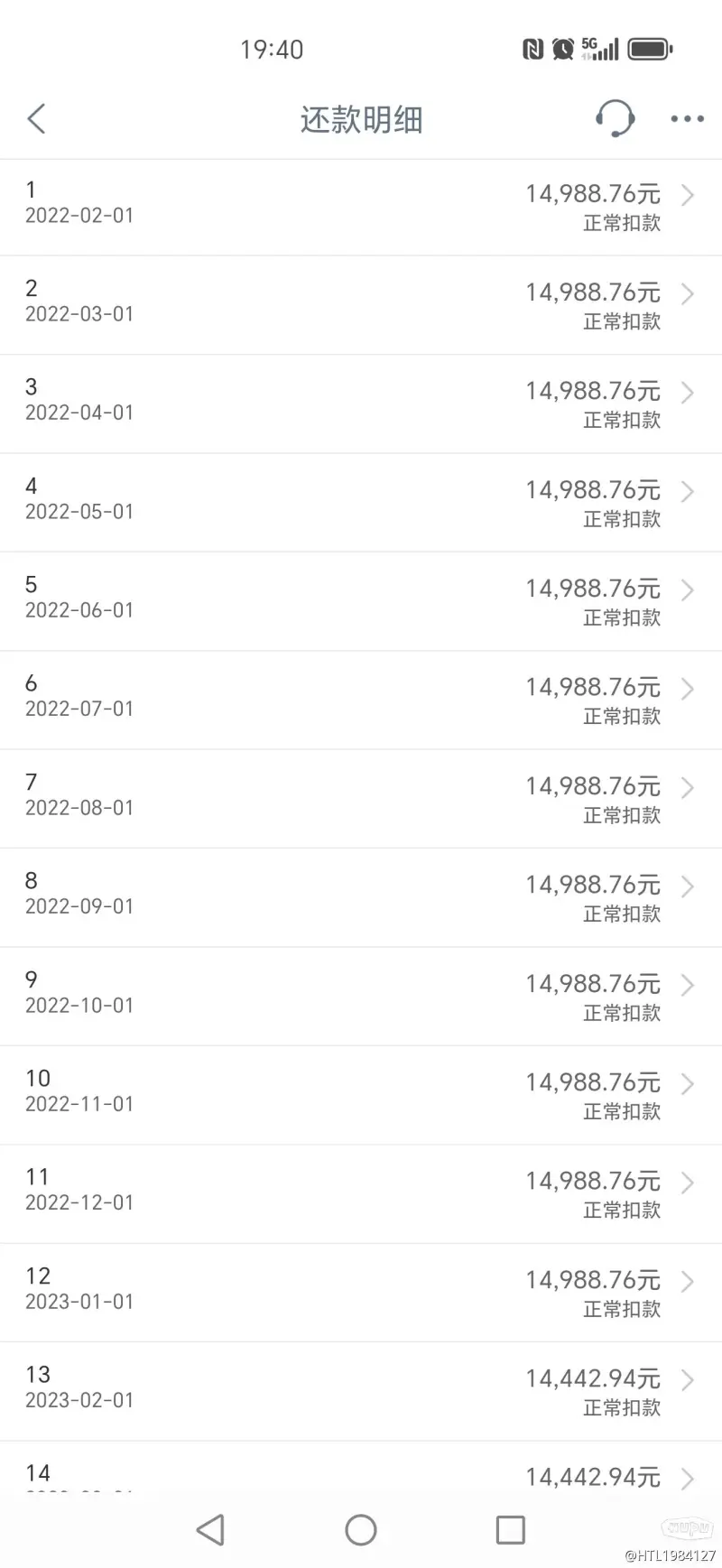The image size is (722, 1568).
Task: Tap the system home button
Action: pyautogui.click(x=361, y=1529)
